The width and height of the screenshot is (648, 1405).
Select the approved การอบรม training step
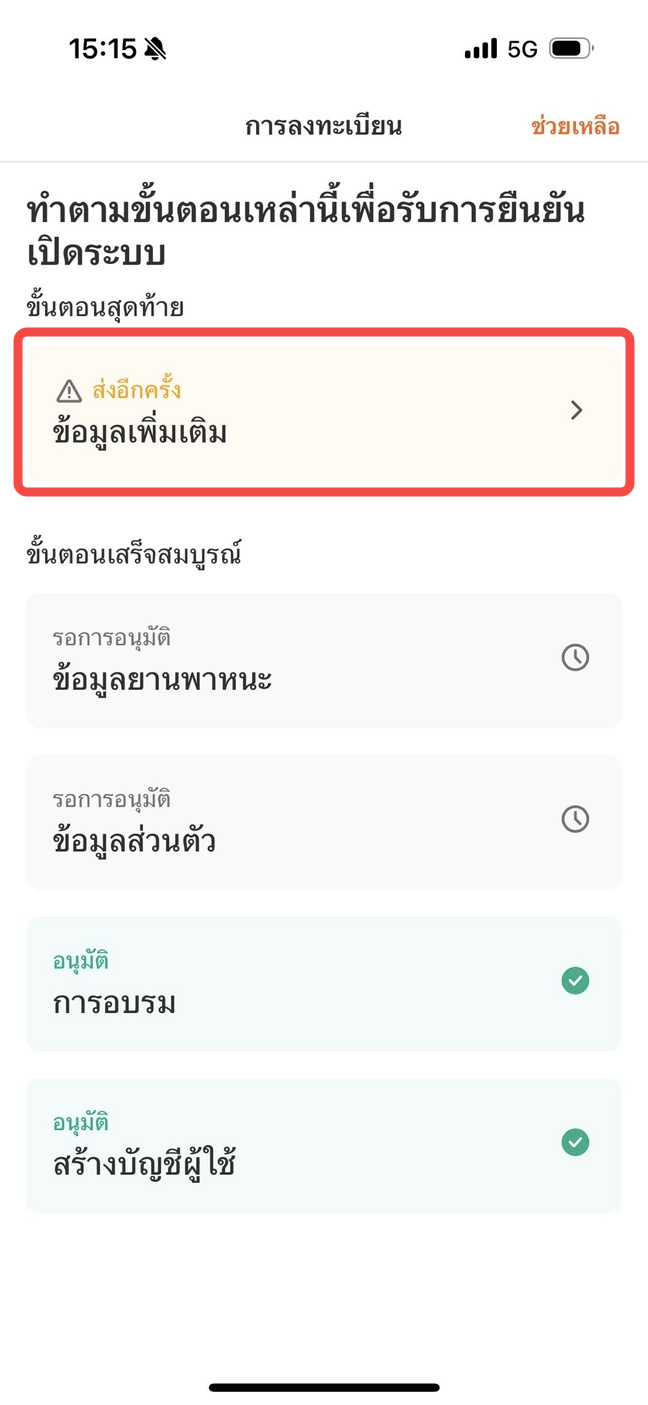tap(323, 983)
